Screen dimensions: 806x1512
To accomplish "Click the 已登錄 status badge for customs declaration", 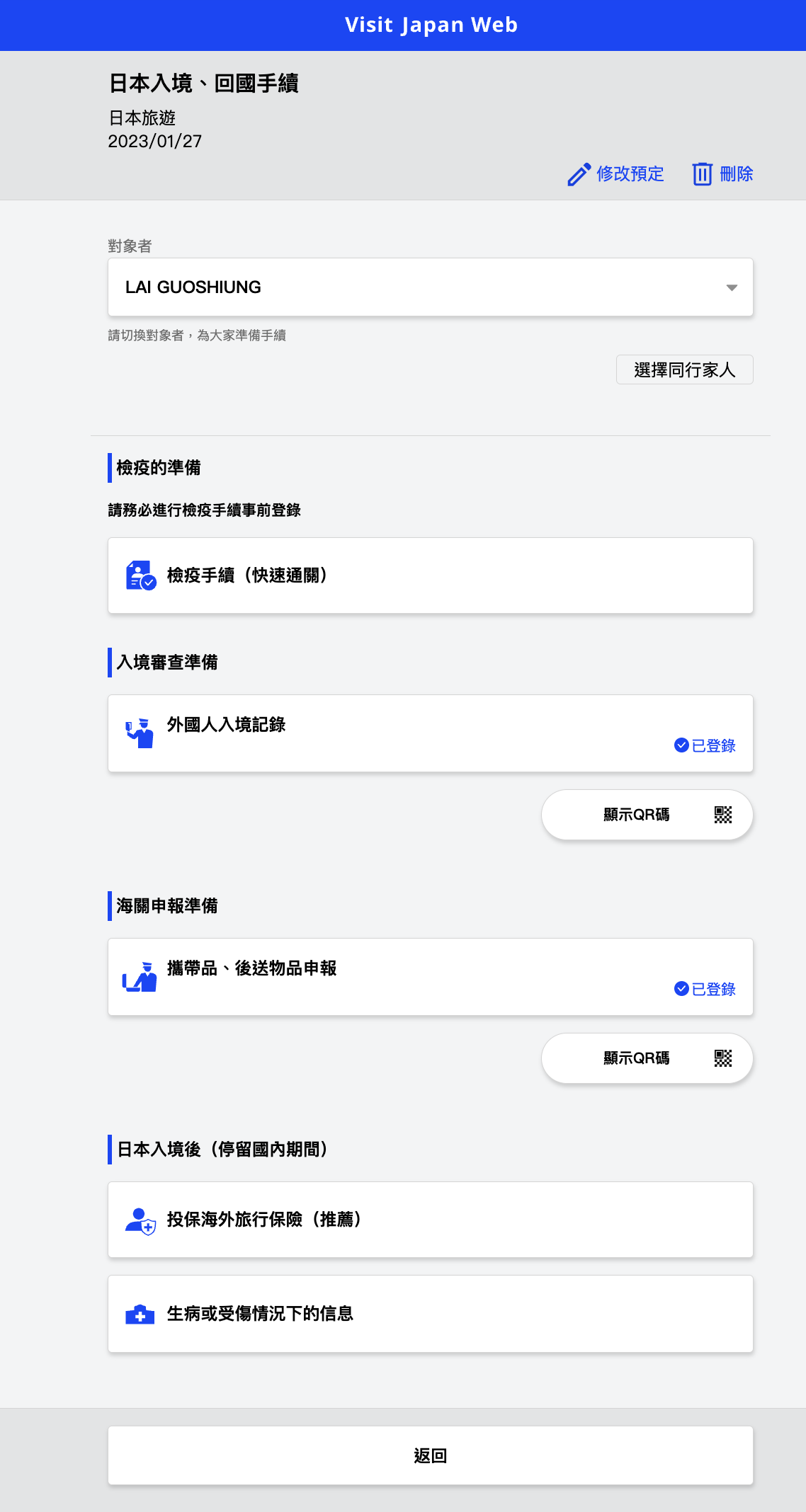I will 705,989.
